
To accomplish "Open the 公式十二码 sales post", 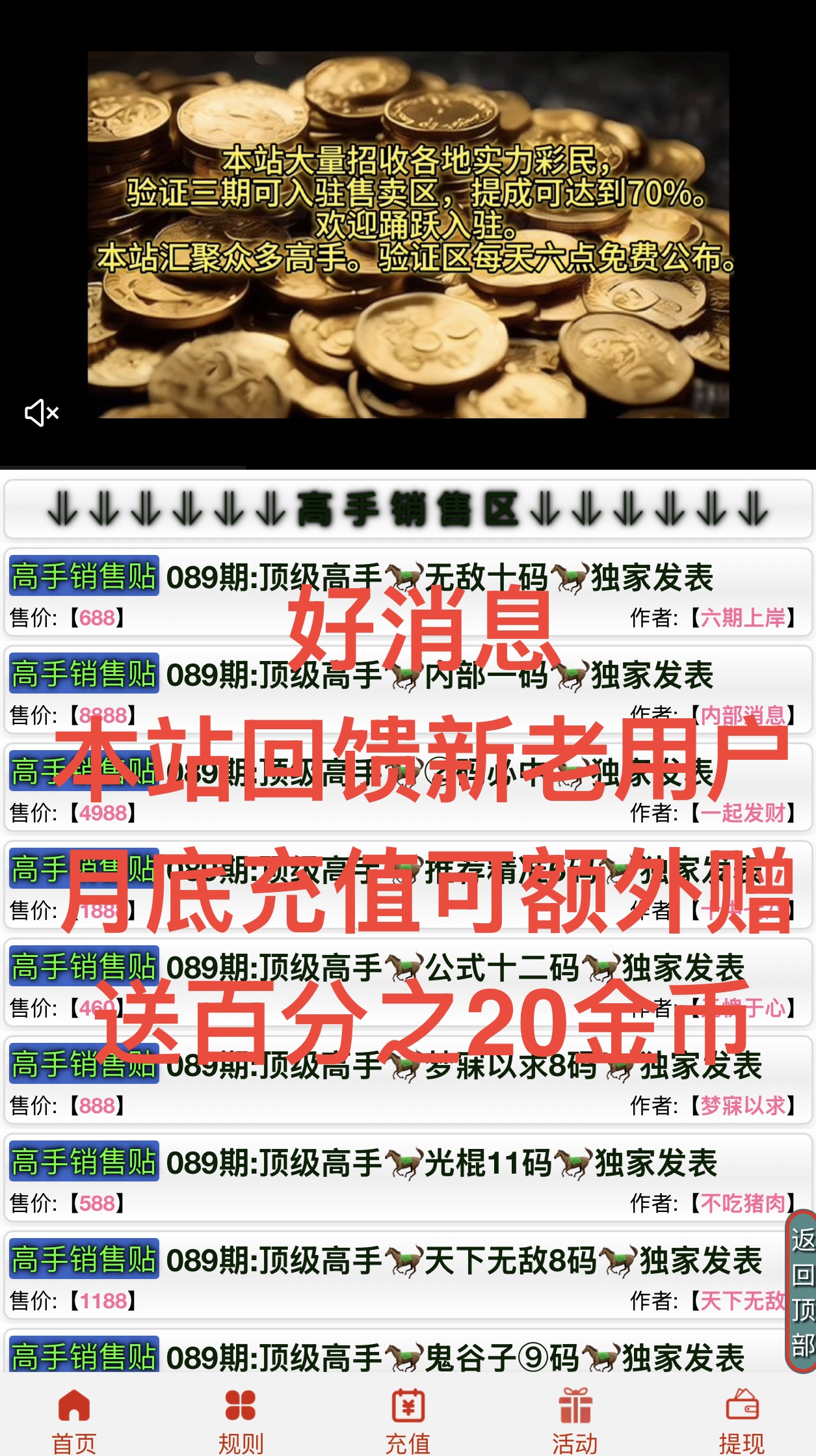I will 454,968.
